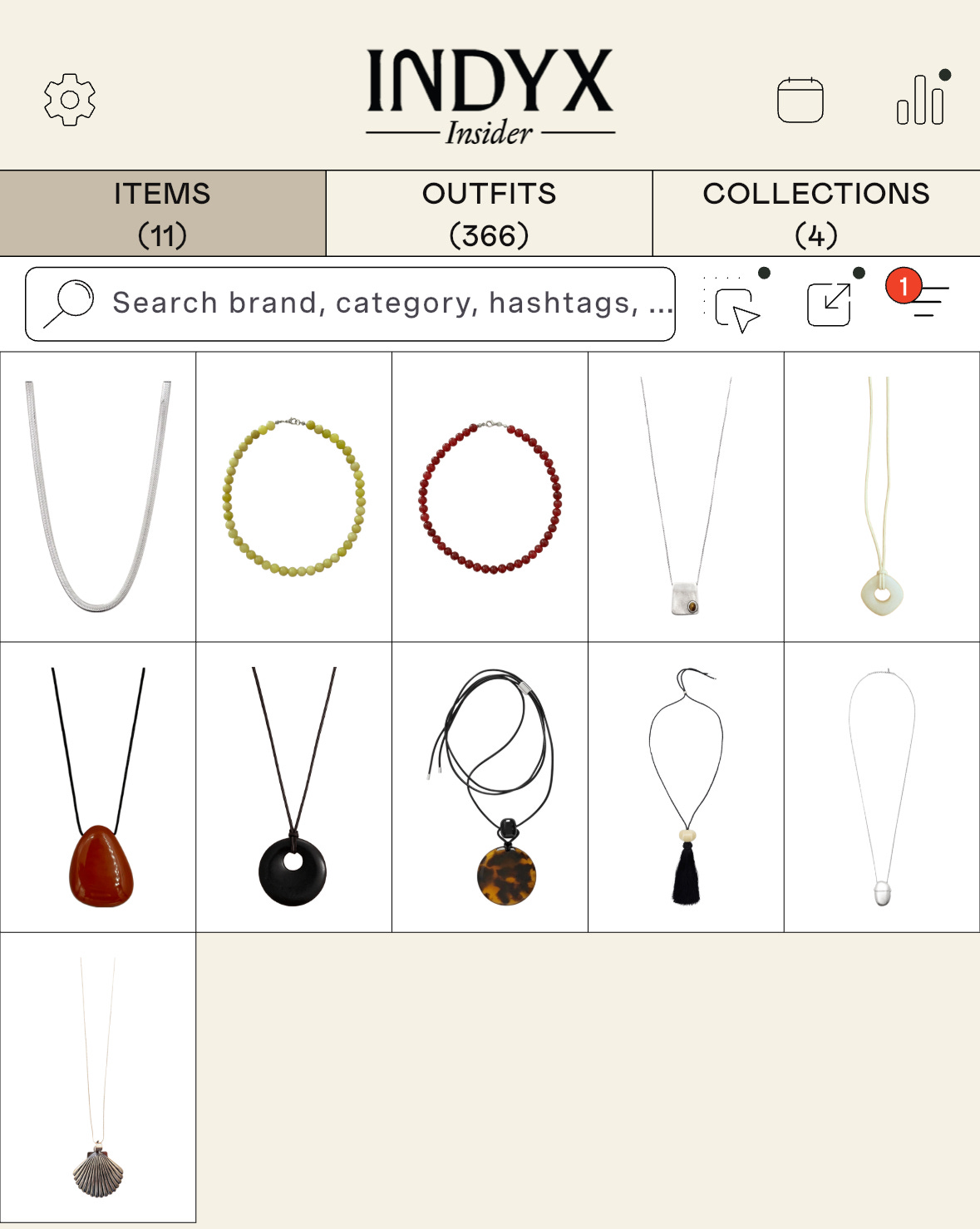The width and height of the screenshot is (980, 1229).
Task: Open the red beaded necklace
Action: coord(490,496)
